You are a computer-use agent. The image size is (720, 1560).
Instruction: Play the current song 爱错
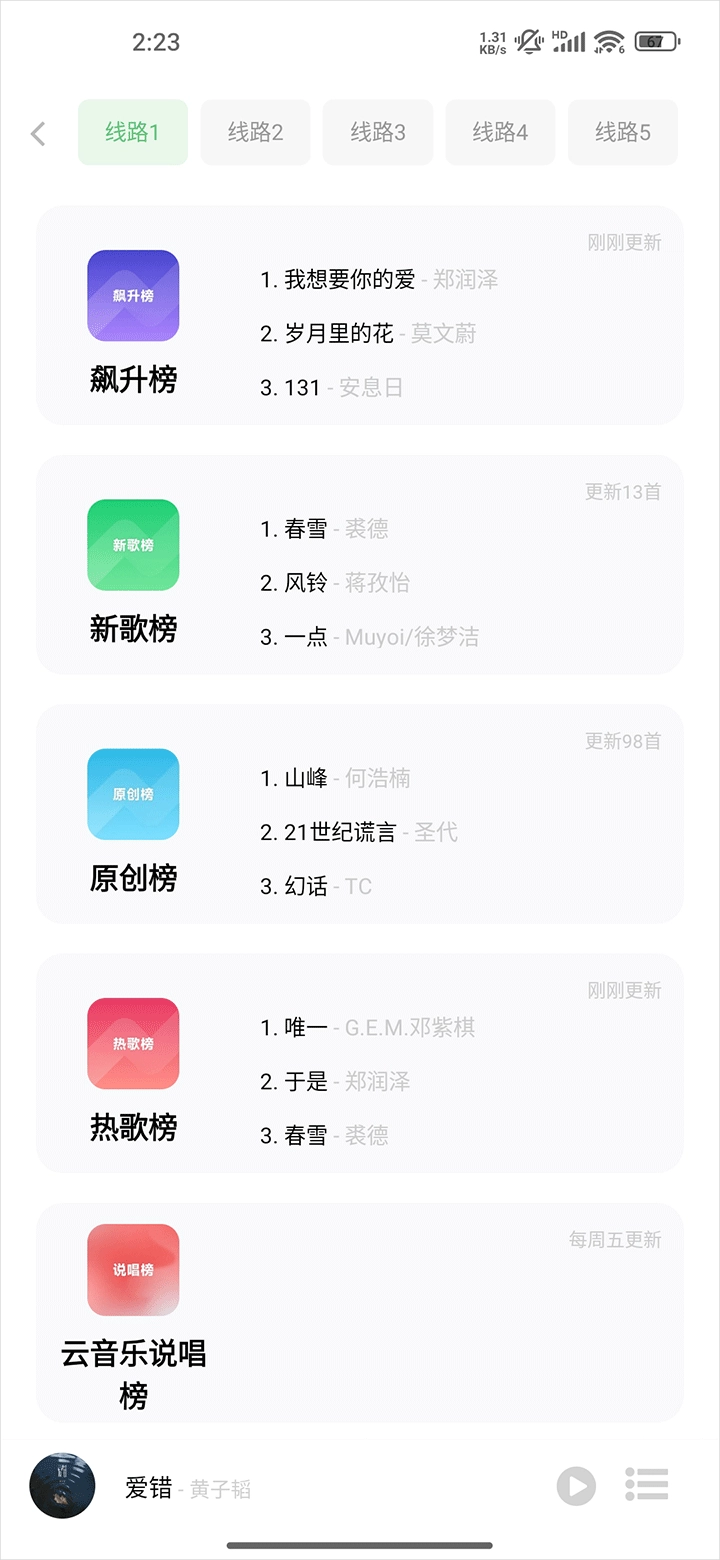click(x=576, y=1486)
